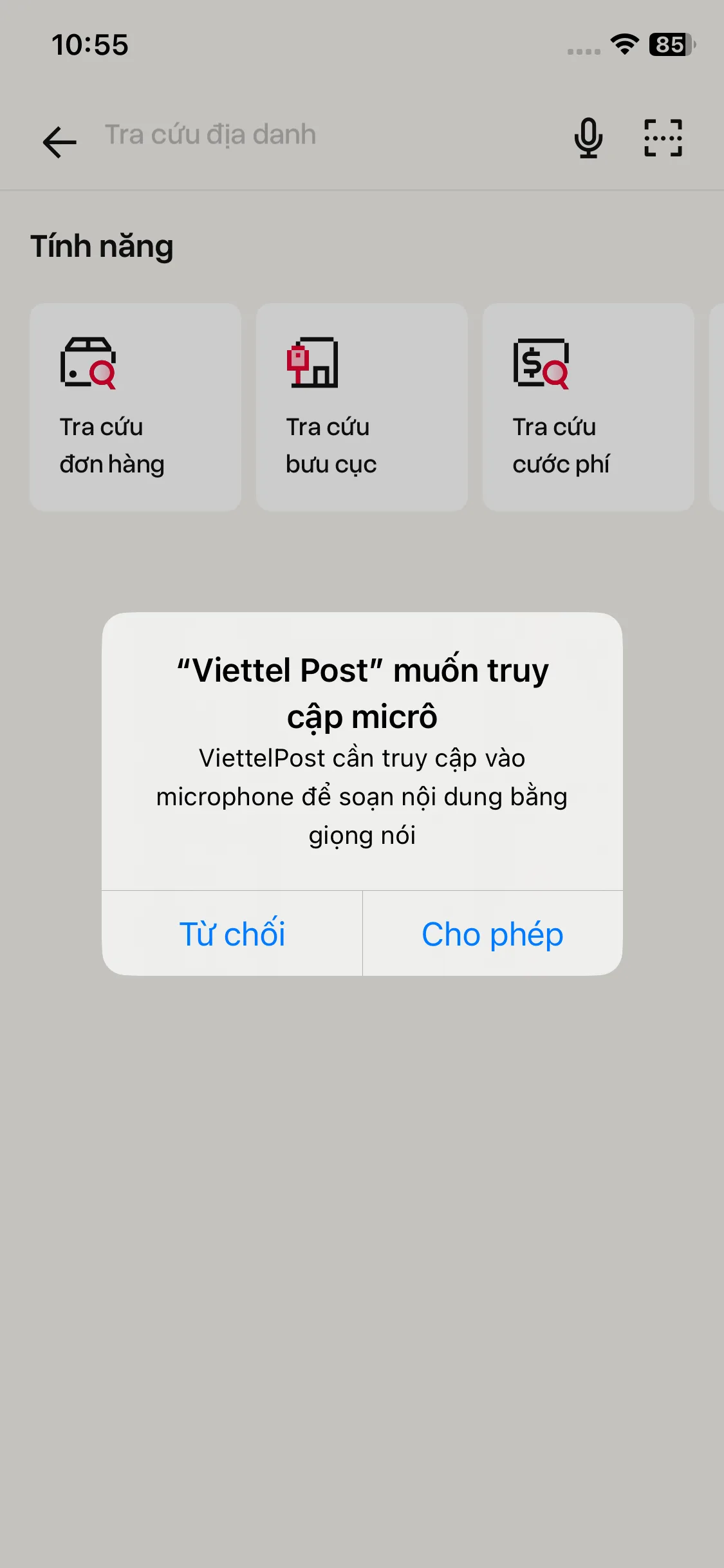This screenshot has height=1568, width=724.
Task: Tap the Tính năng section heading
Action: [x=101, y=246]
